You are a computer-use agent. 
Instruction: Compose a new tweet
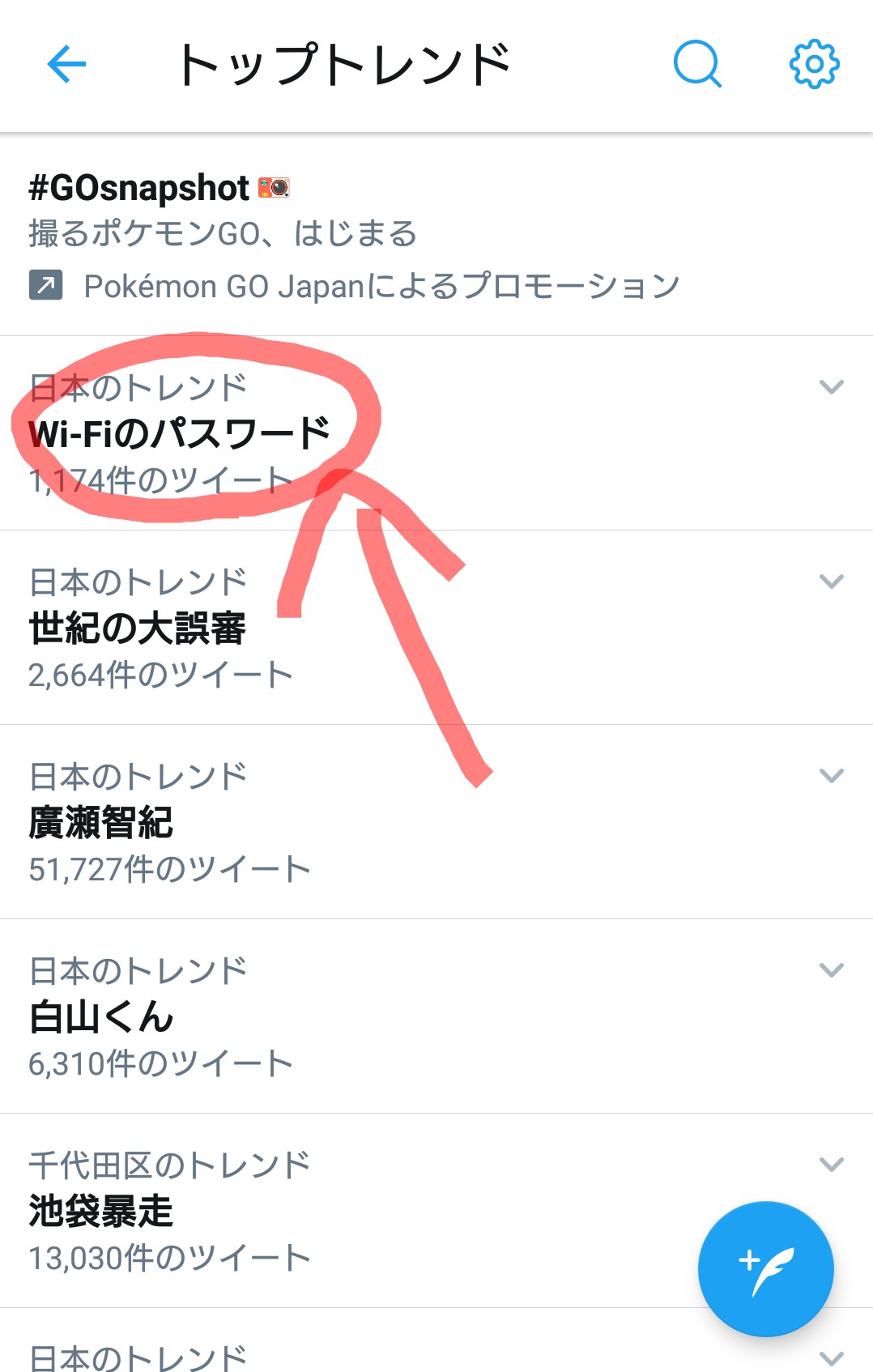click(765, 1269)
